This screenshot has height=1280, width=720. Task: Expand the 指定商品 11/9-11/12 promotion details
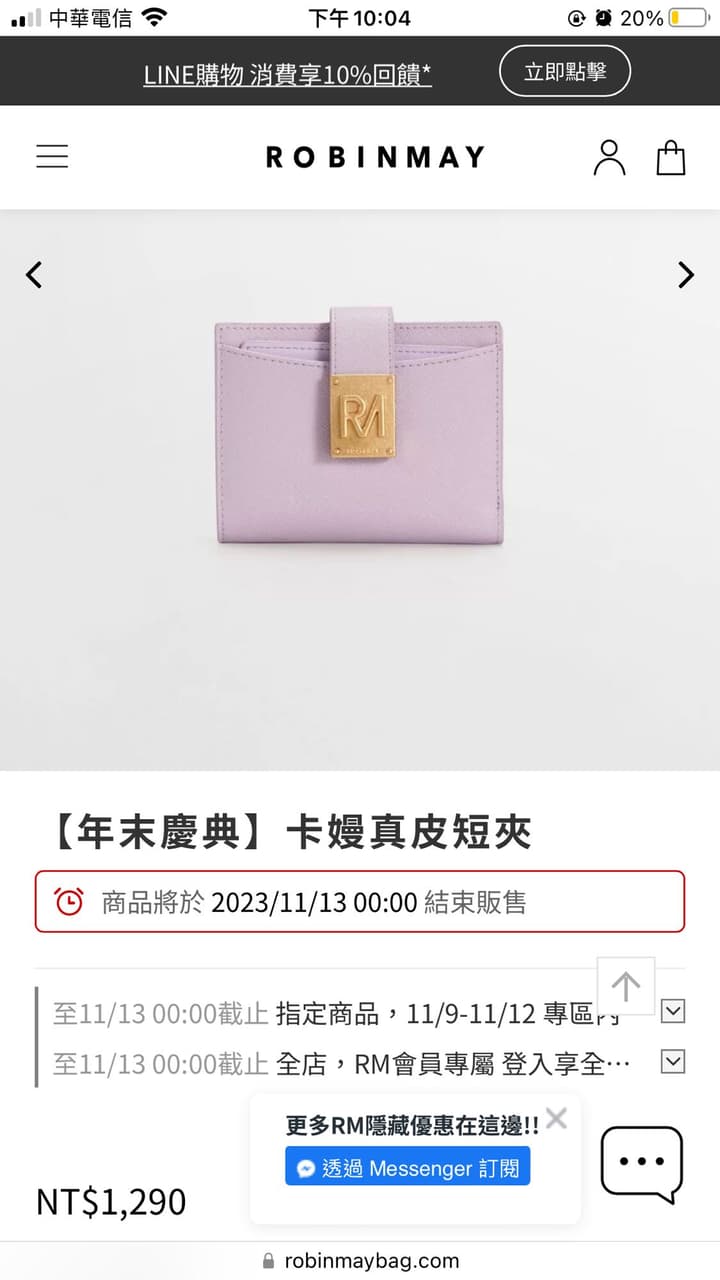click(x=672, y=1013)
